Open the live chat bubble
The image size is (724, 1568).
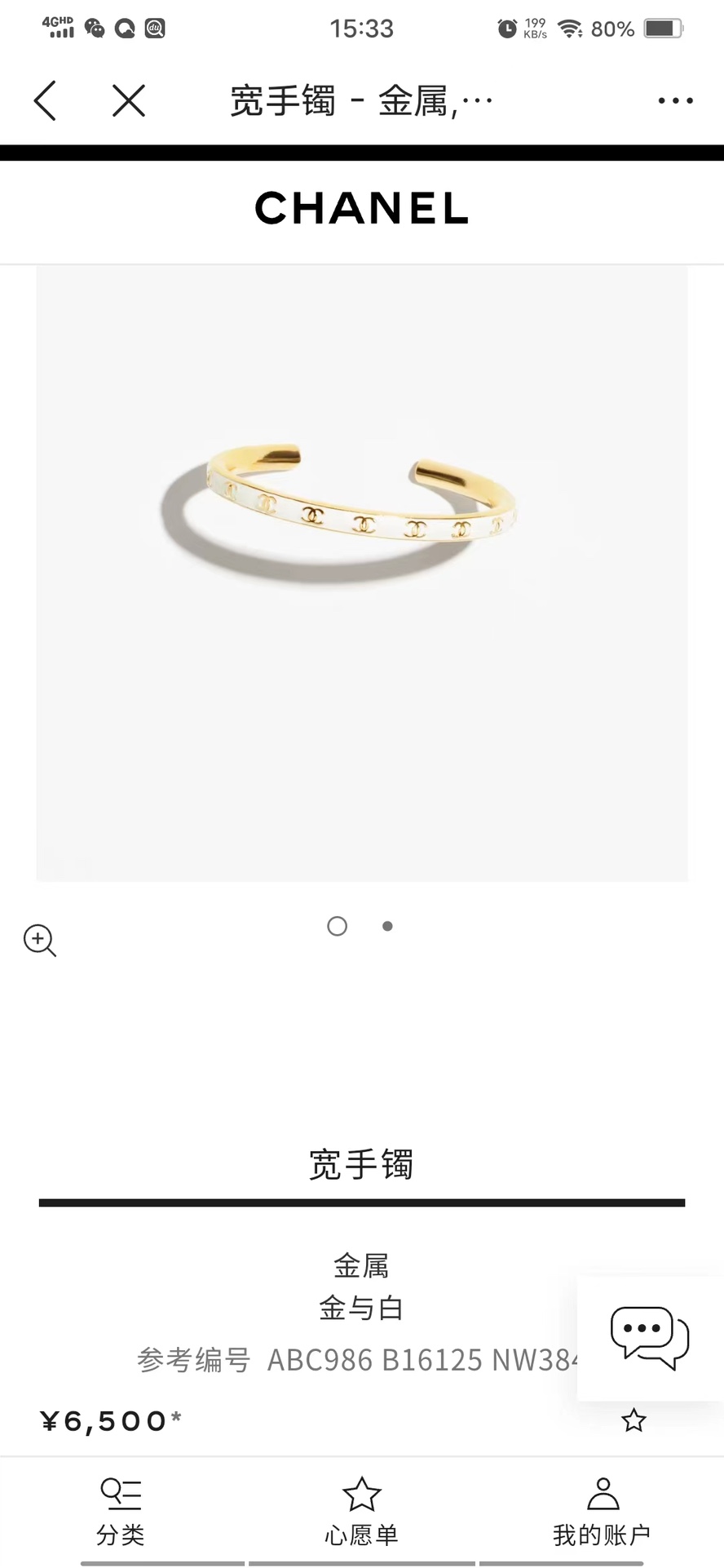click(x=649, y=1338)
